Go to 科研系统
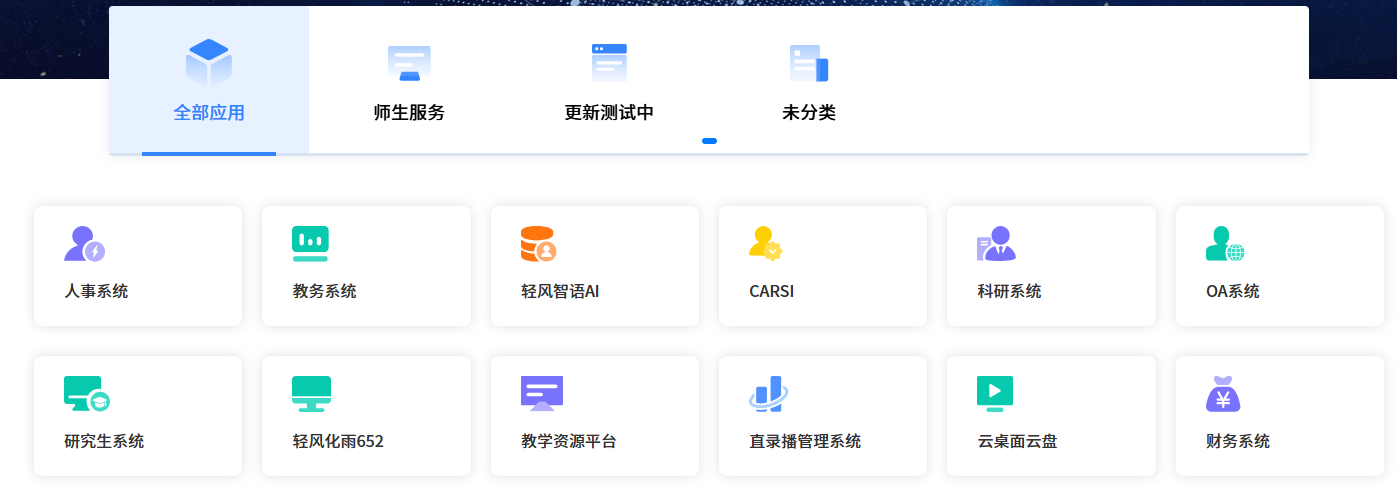Viewport: 1397px width, 489px height. tap(1051, 266)
